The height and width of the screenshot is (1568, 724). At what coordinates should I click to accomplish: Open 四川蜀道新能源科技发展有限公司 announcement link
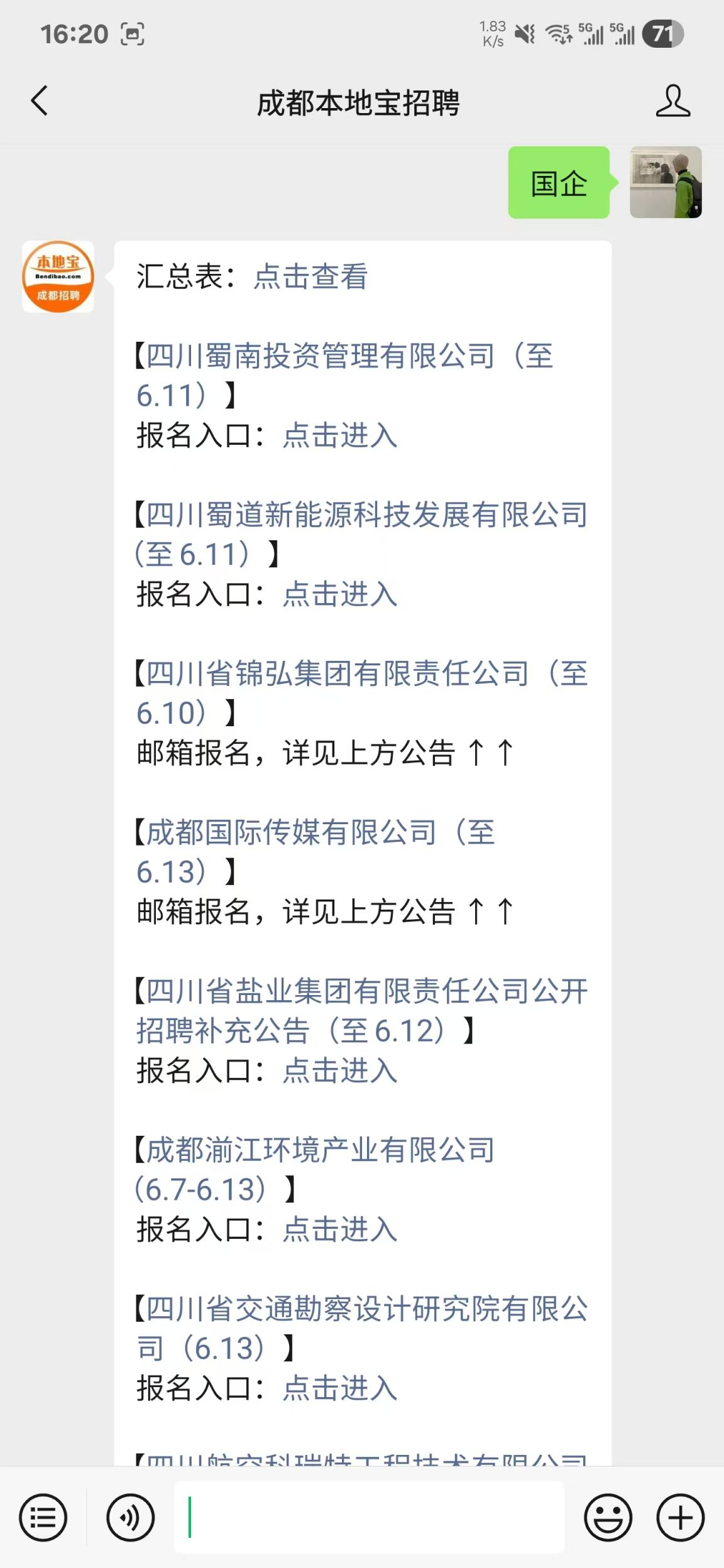361,535
